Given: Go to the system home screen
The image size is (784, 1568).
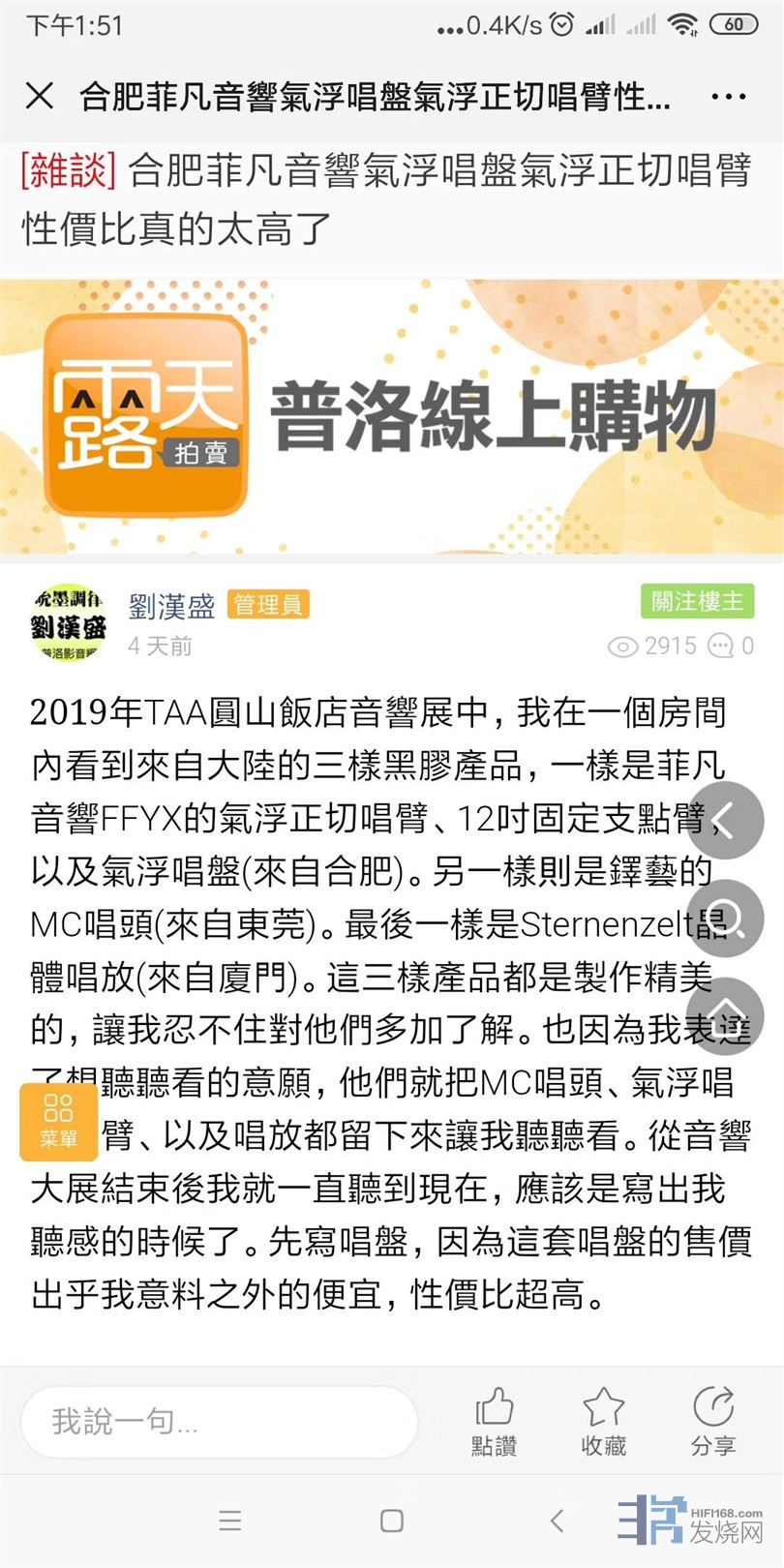Looking at the screenshot, I should pos(392,1521).
